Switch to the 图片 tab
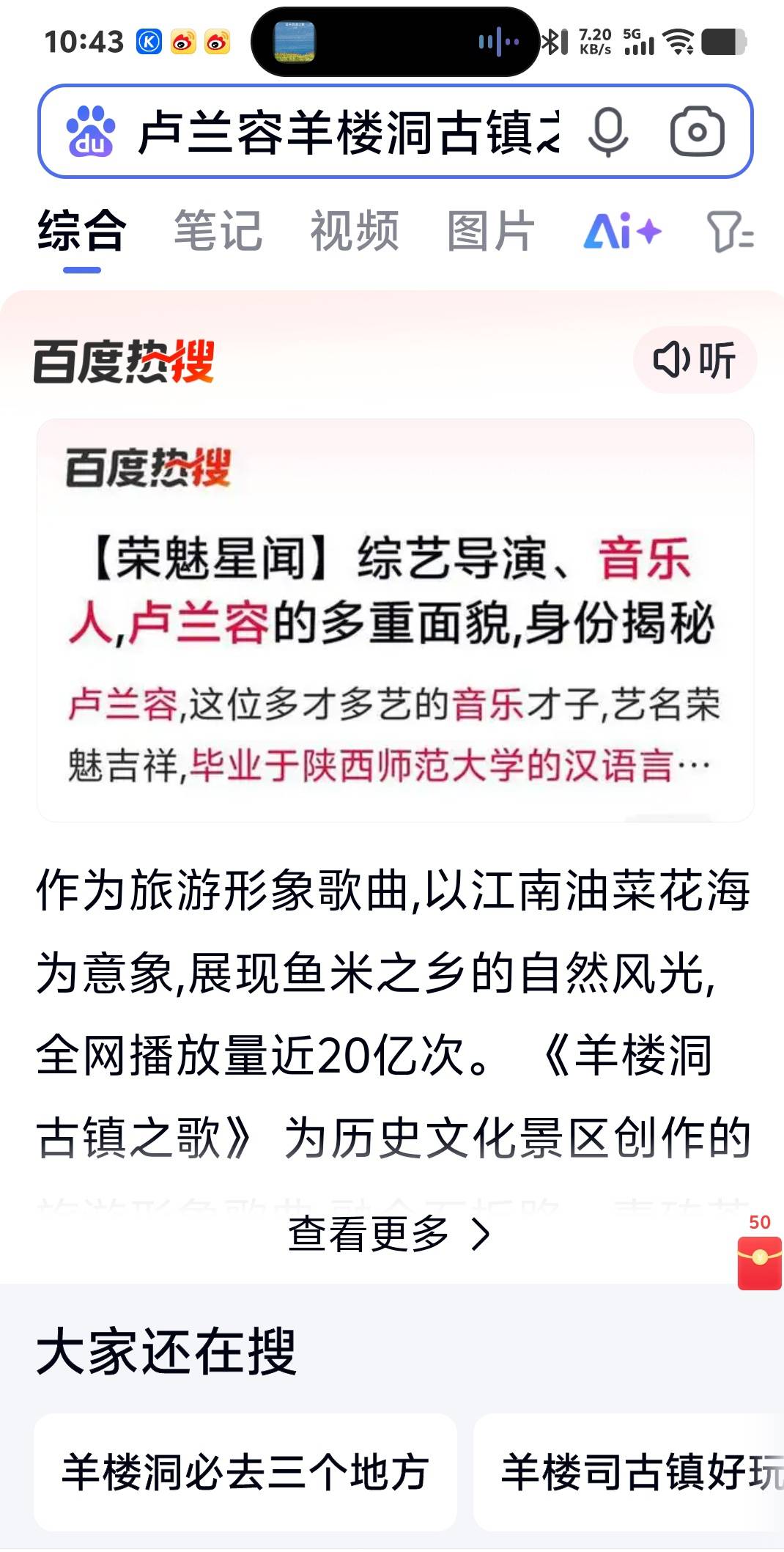 point(491,231)
